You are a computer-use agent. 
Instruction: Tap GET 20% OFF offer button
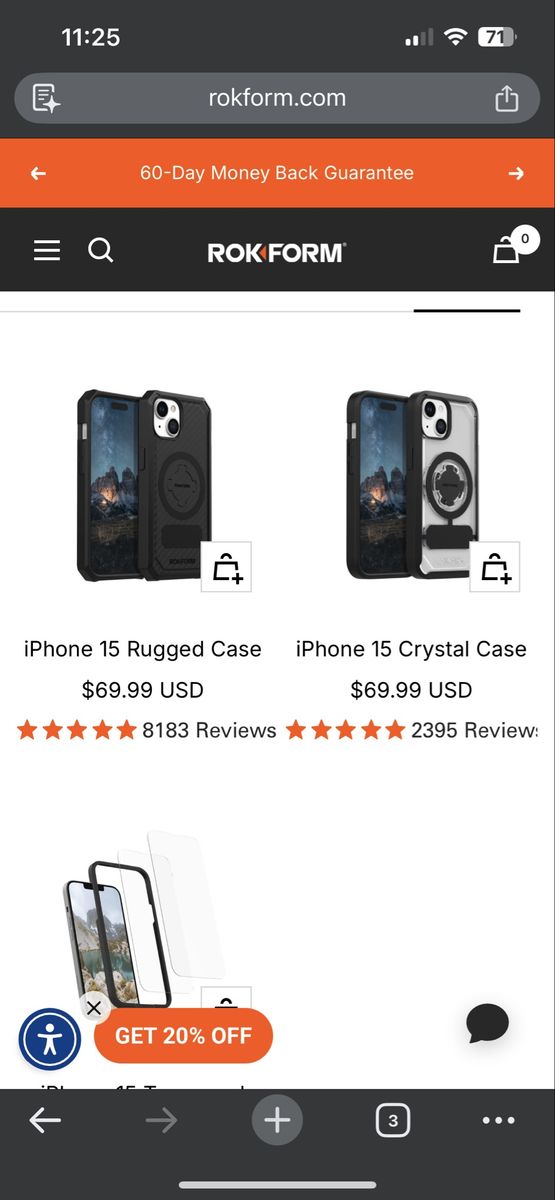(x=184, y=1036)
